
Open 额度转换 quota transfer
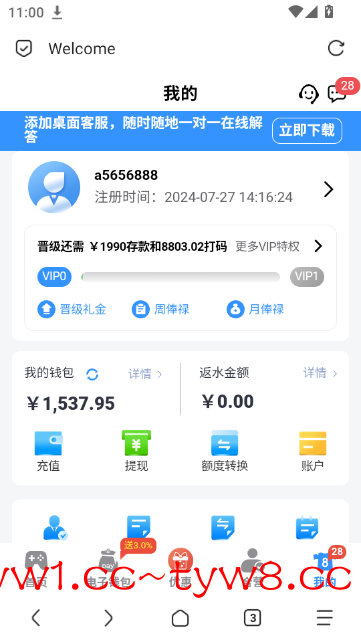[x=224, y=451]
